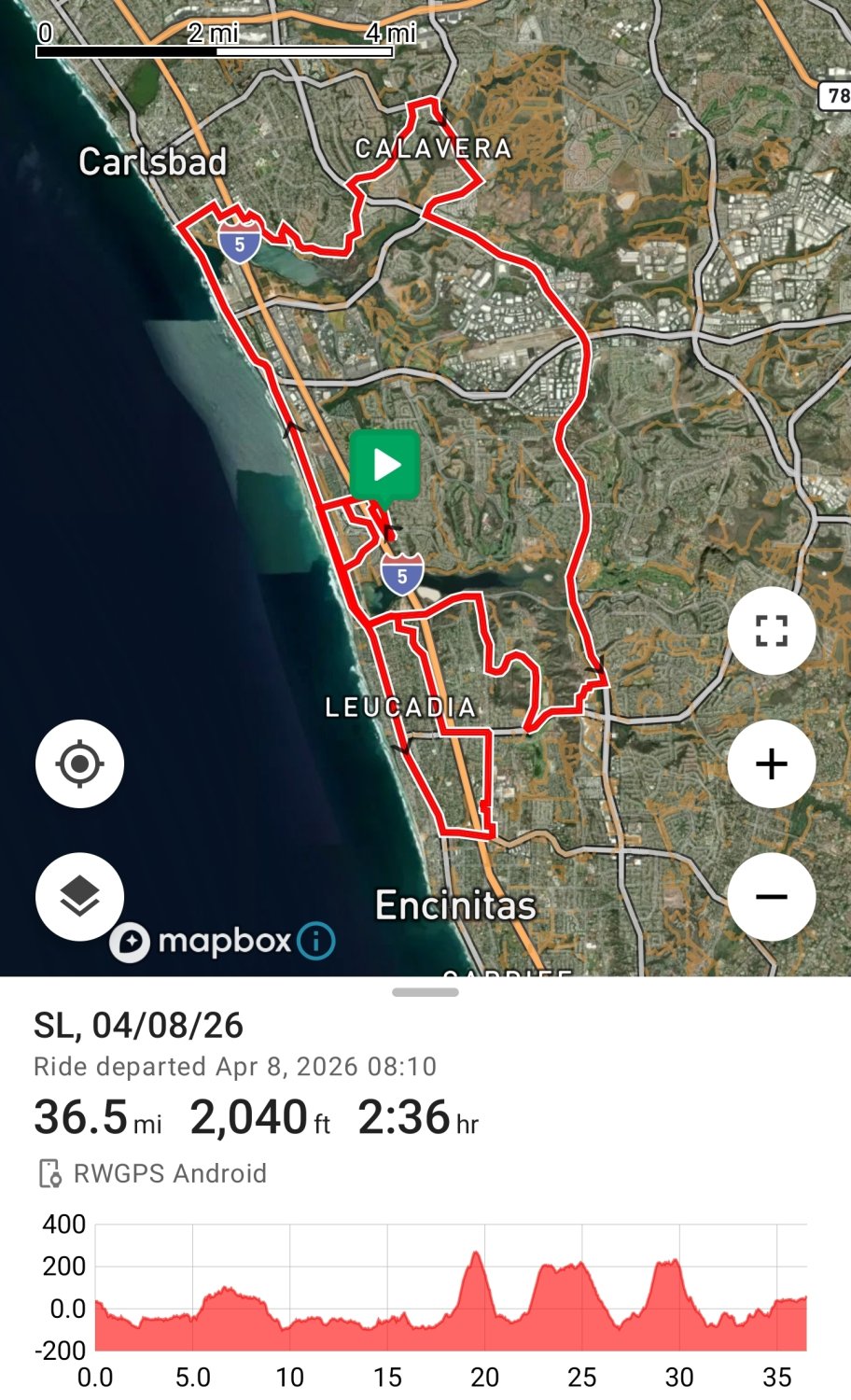The width and height of the screenshot is (851, 1400).
Task: Expand the bottom sheet via the drag handle
Action: [425, 992]
